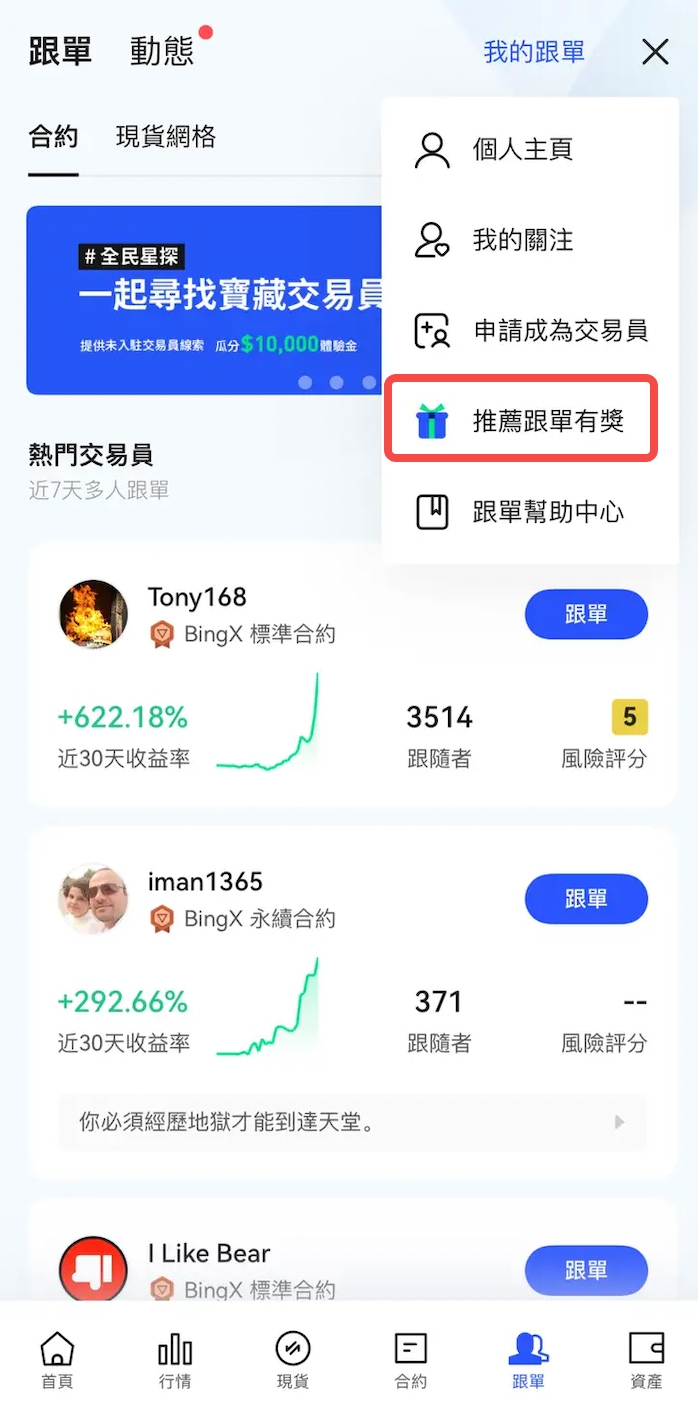Viewport: 698px width, 1416px height.
Task: Open 現貨 bottom tab
Action: pos(293,1360)
